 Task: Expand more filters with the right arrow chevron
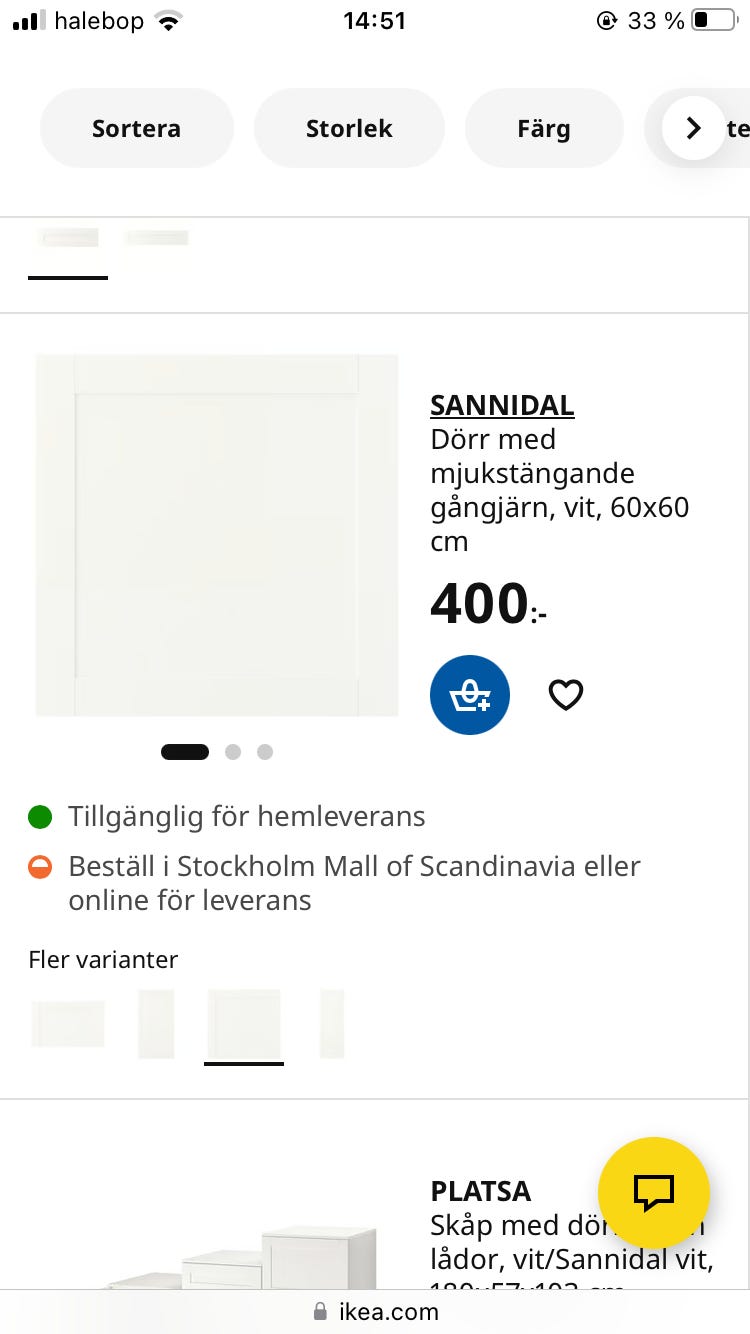692,128
